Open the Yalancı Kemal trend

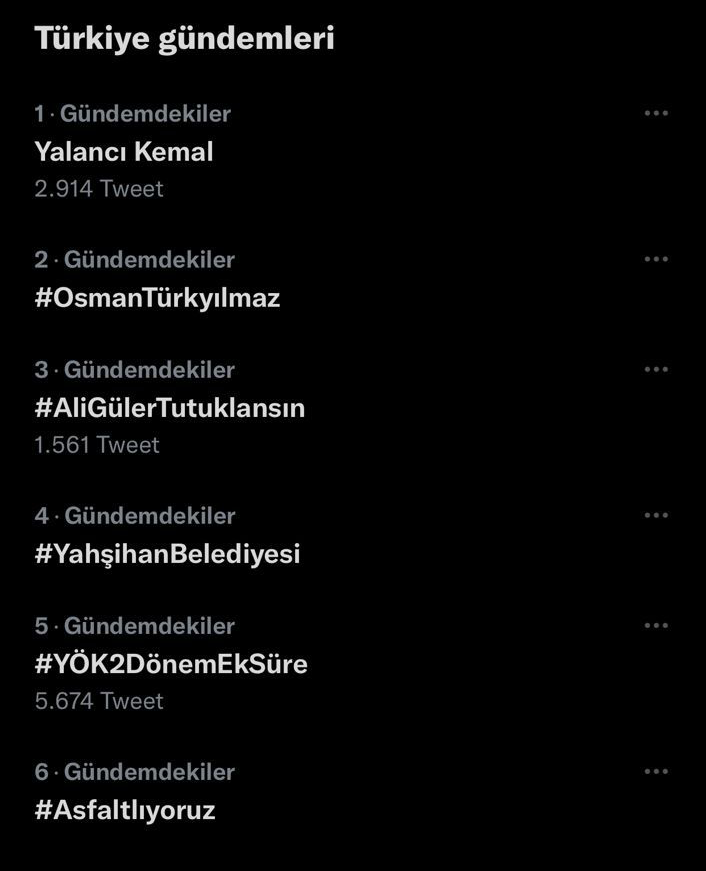[124, 152]
